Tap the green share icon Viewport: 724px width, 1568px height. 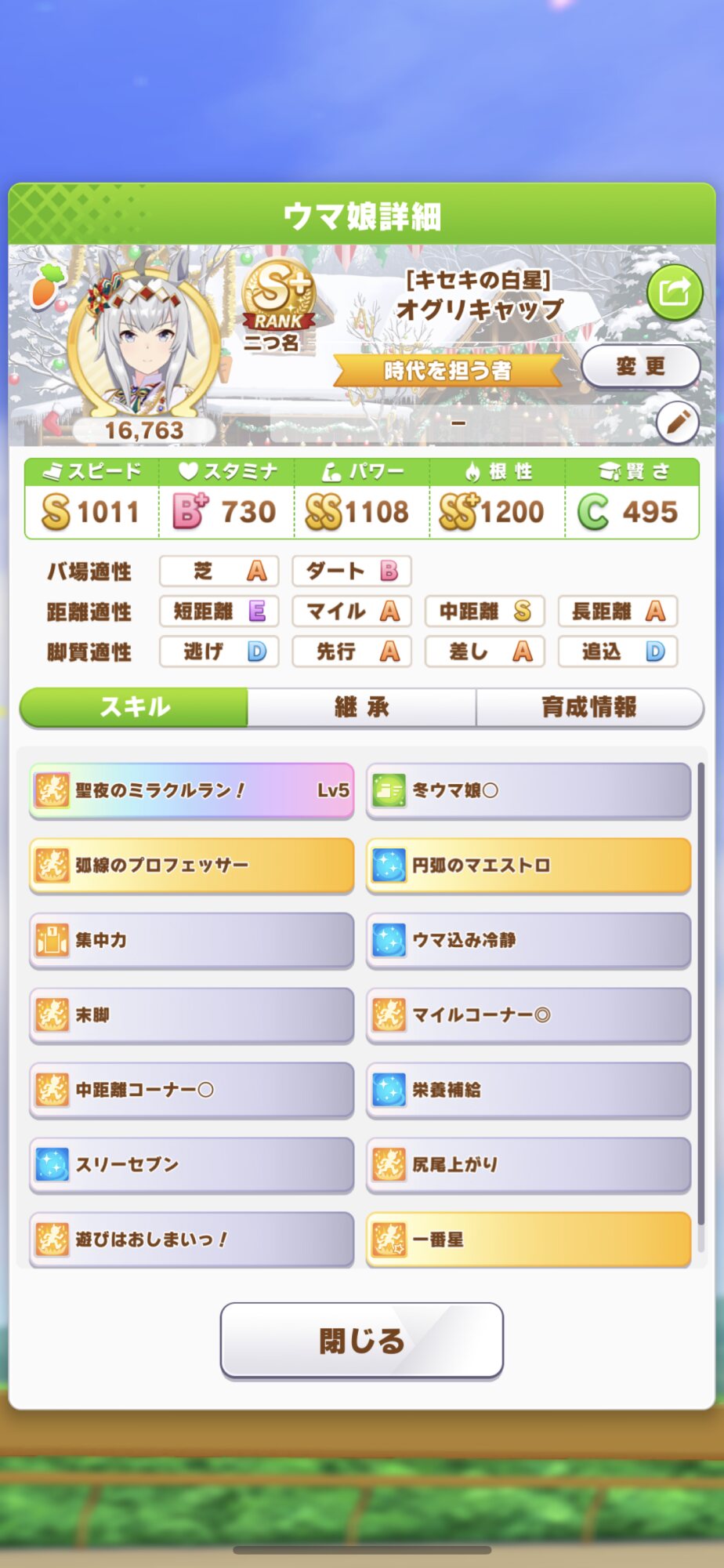[x=675, y=292]
